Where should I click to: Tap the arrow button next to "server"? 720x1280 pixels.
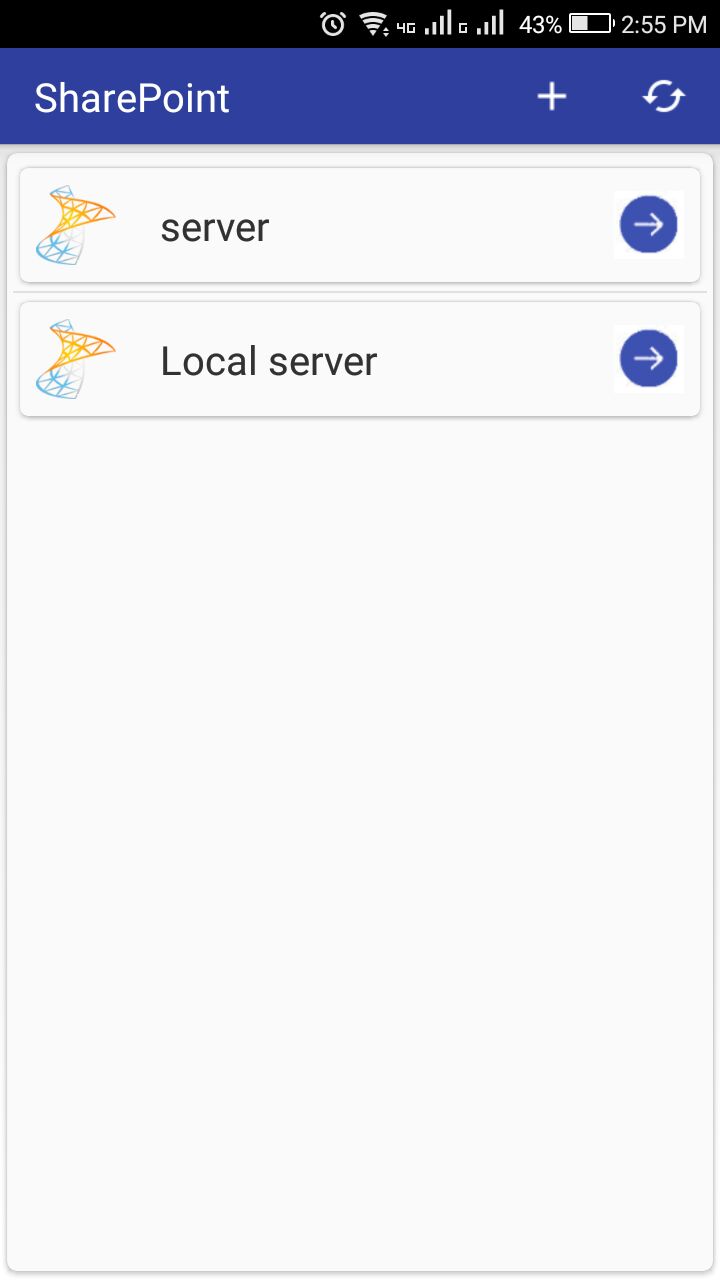coord(649,225)
